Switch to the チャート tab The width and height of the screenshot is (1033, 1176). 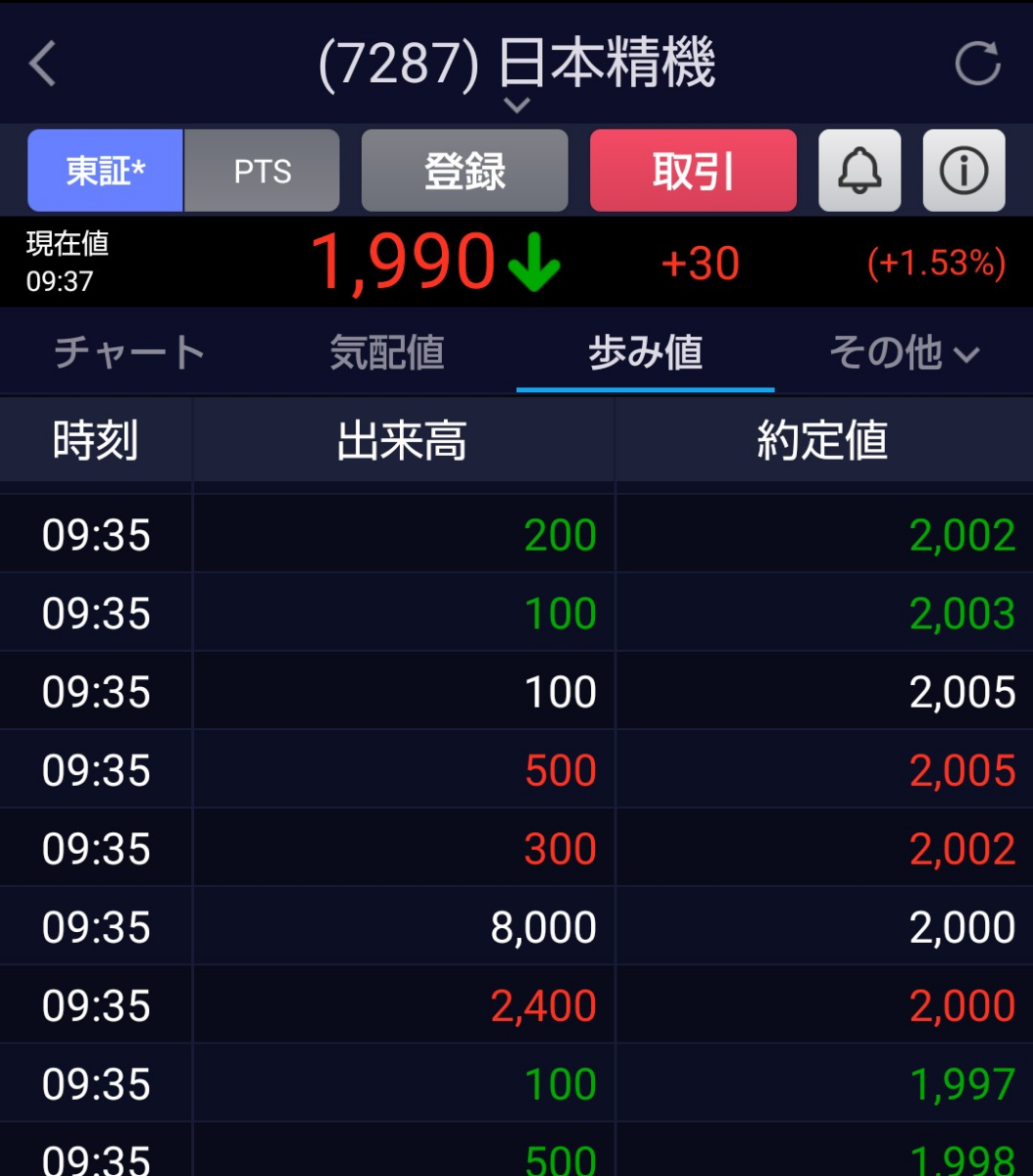pos(129,353)
